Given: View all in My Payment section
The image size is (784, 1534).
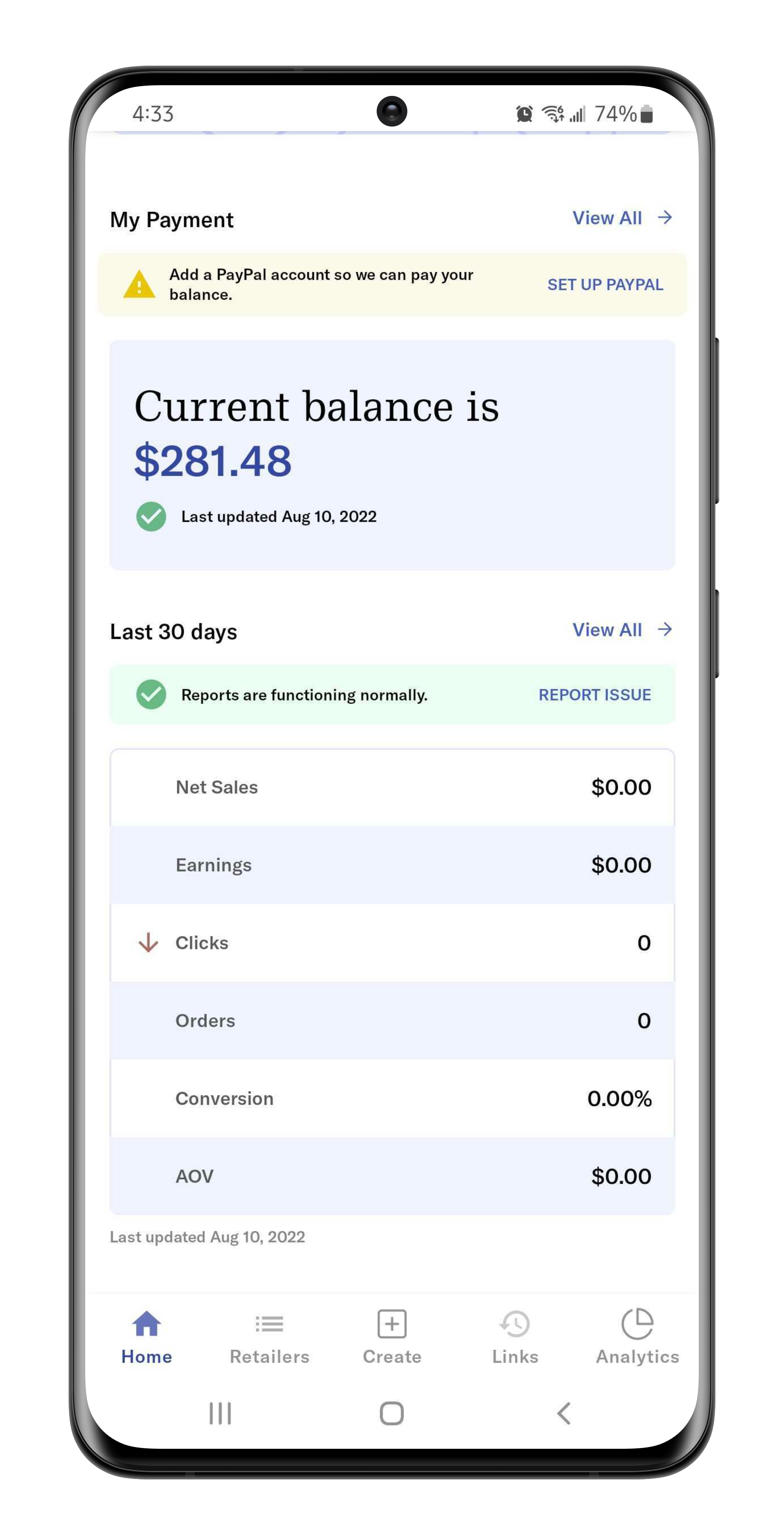Looking at the screenshot, I should (622, 218).
